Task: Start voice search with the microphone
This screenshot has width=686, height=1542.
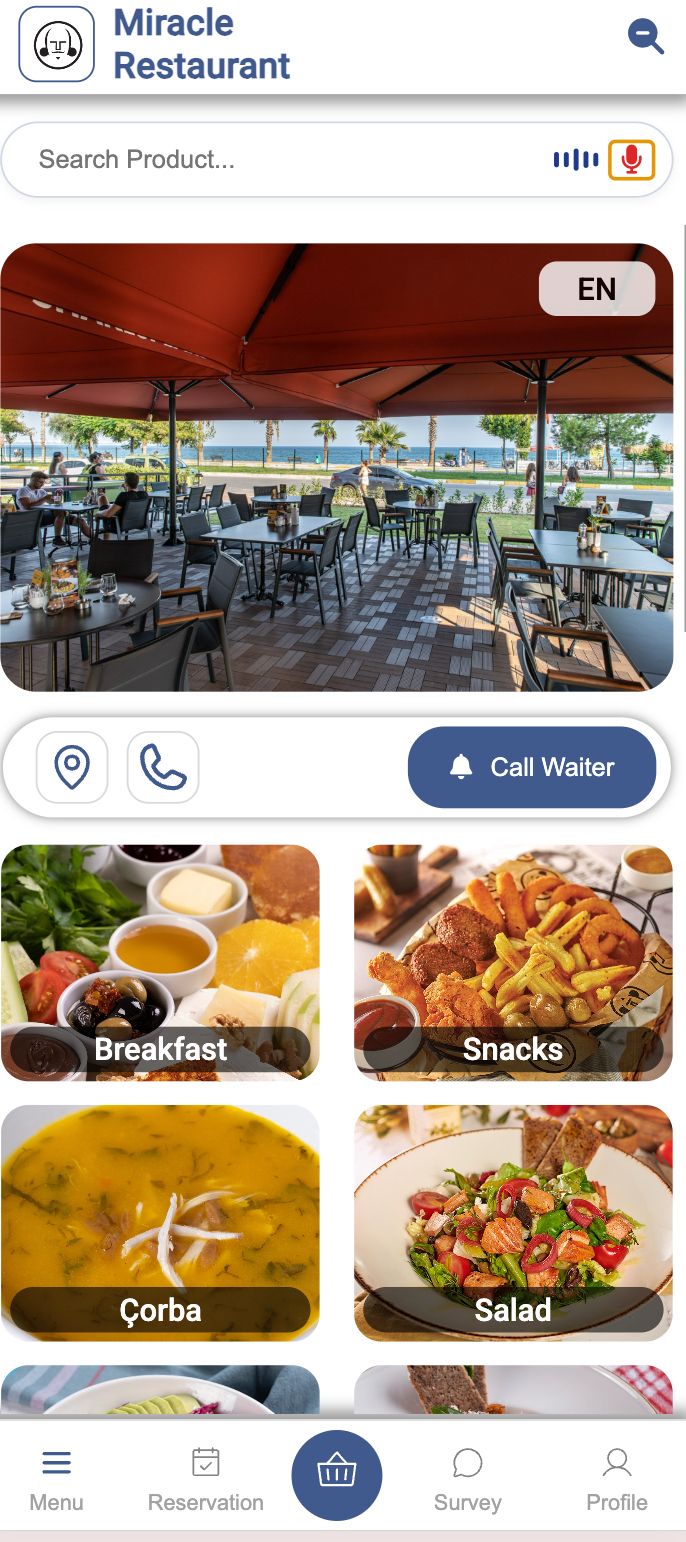Action: [x=631, y=160]
